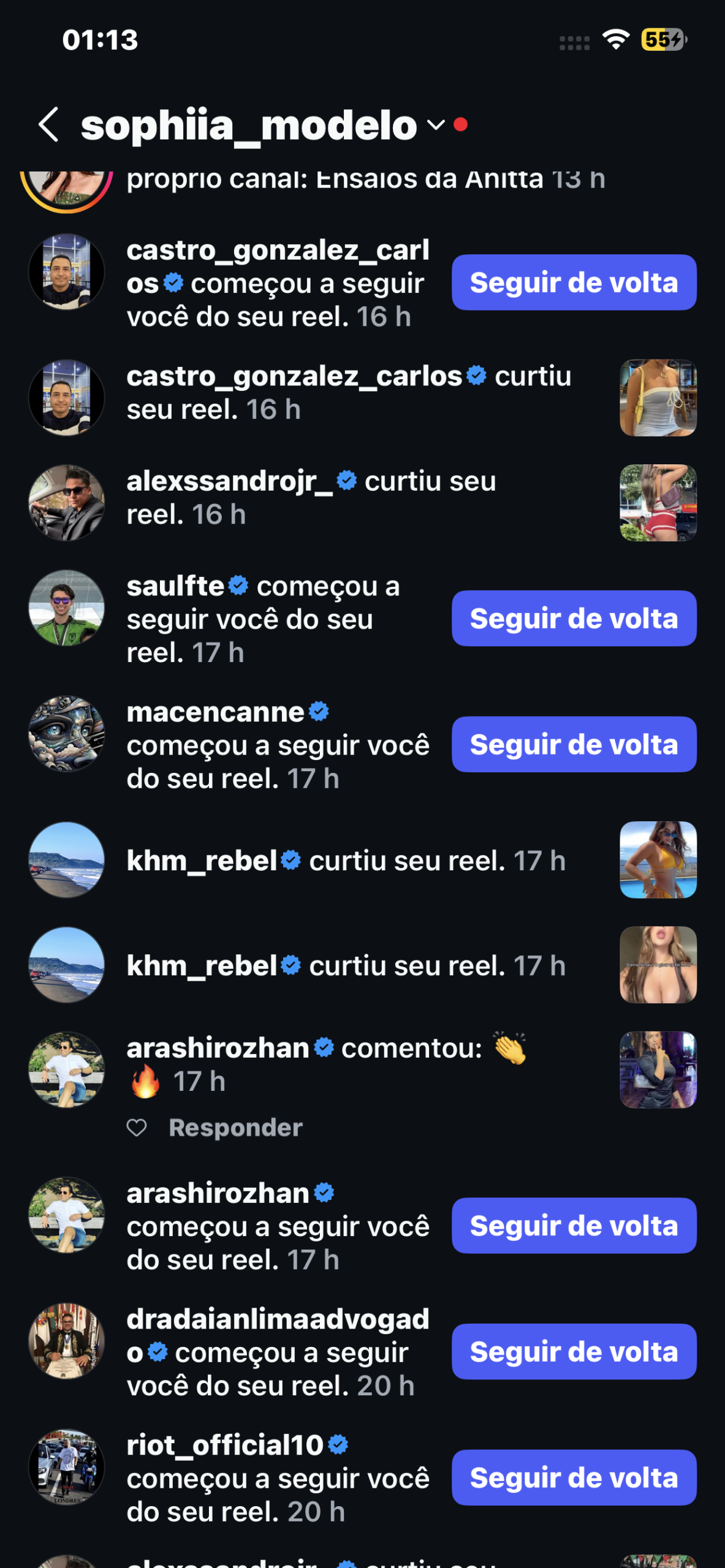View macencanne's profile avatar
This screenshot has height=1568, width=725.
pos(67,734)
